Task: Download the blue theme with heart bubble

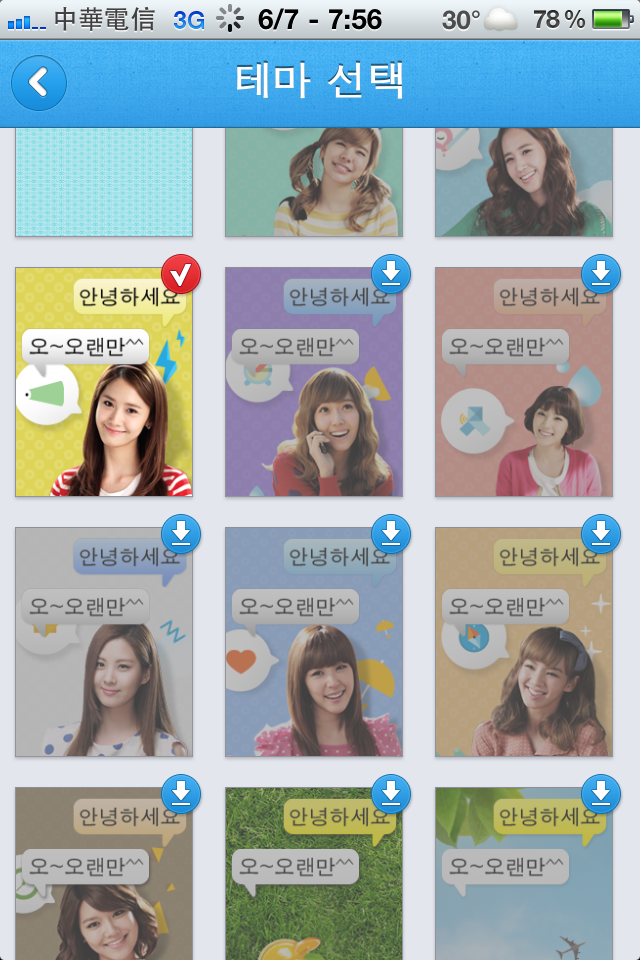Action: click(x=391, y=534)
